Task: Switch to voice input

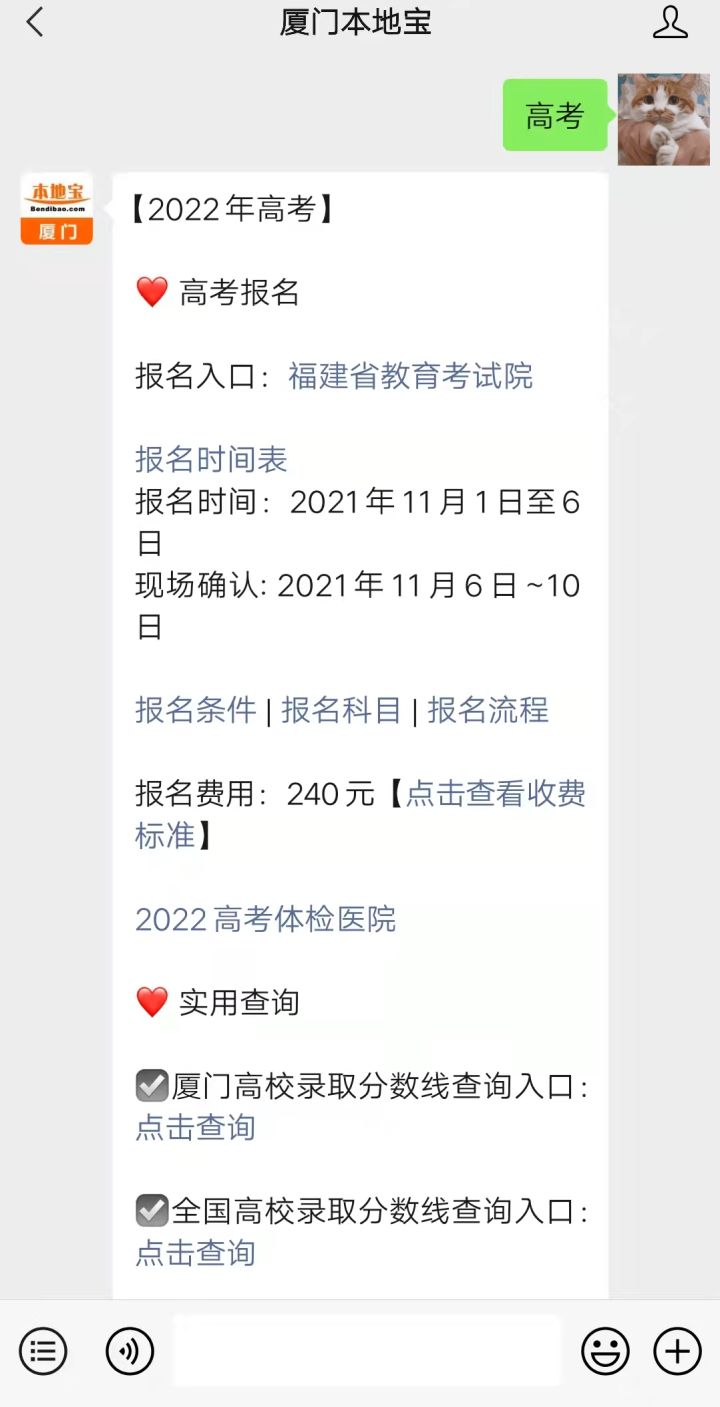Action: point(130,1352)
